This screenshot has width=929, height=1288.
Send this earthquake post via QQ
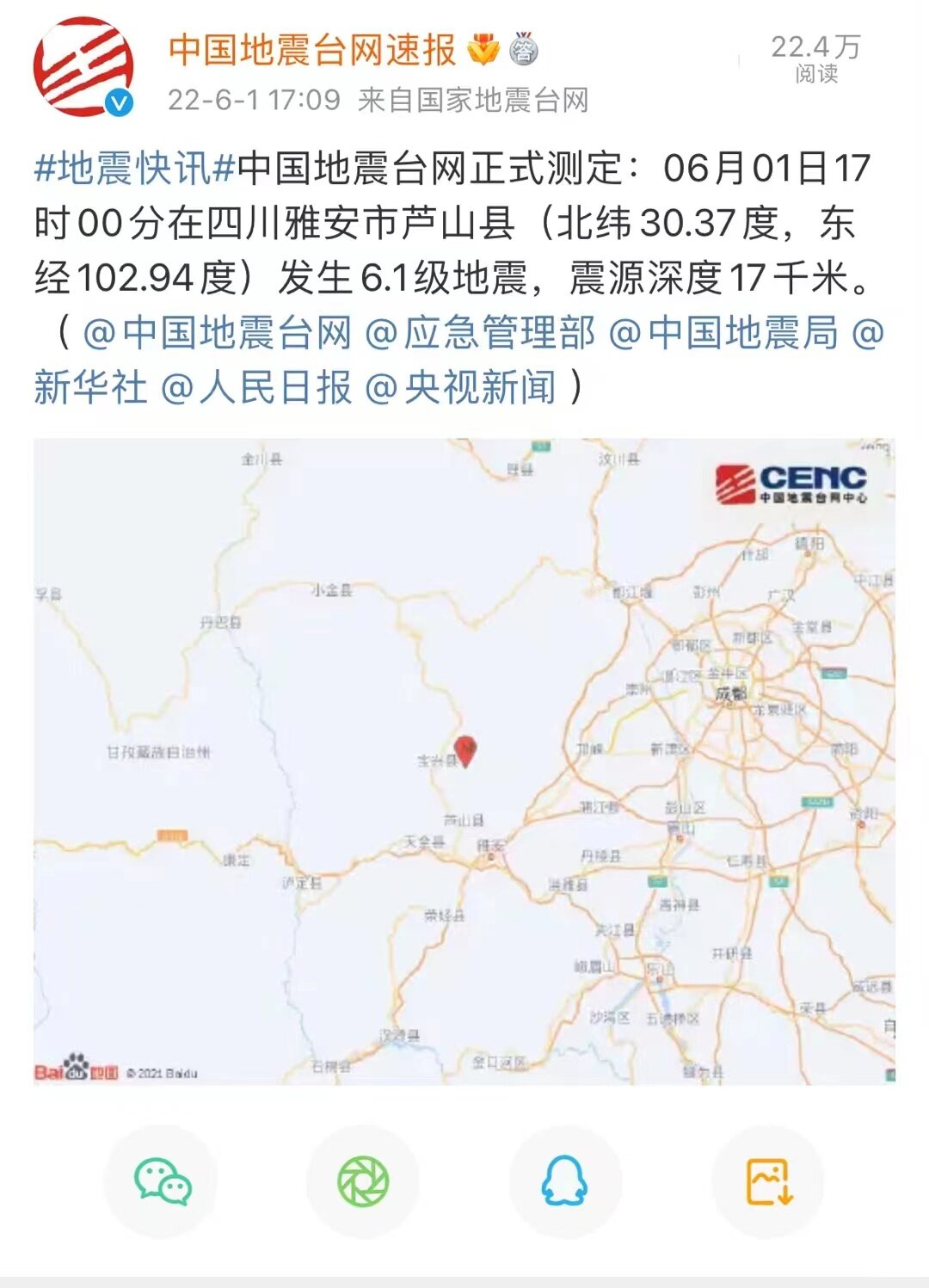564,1181
